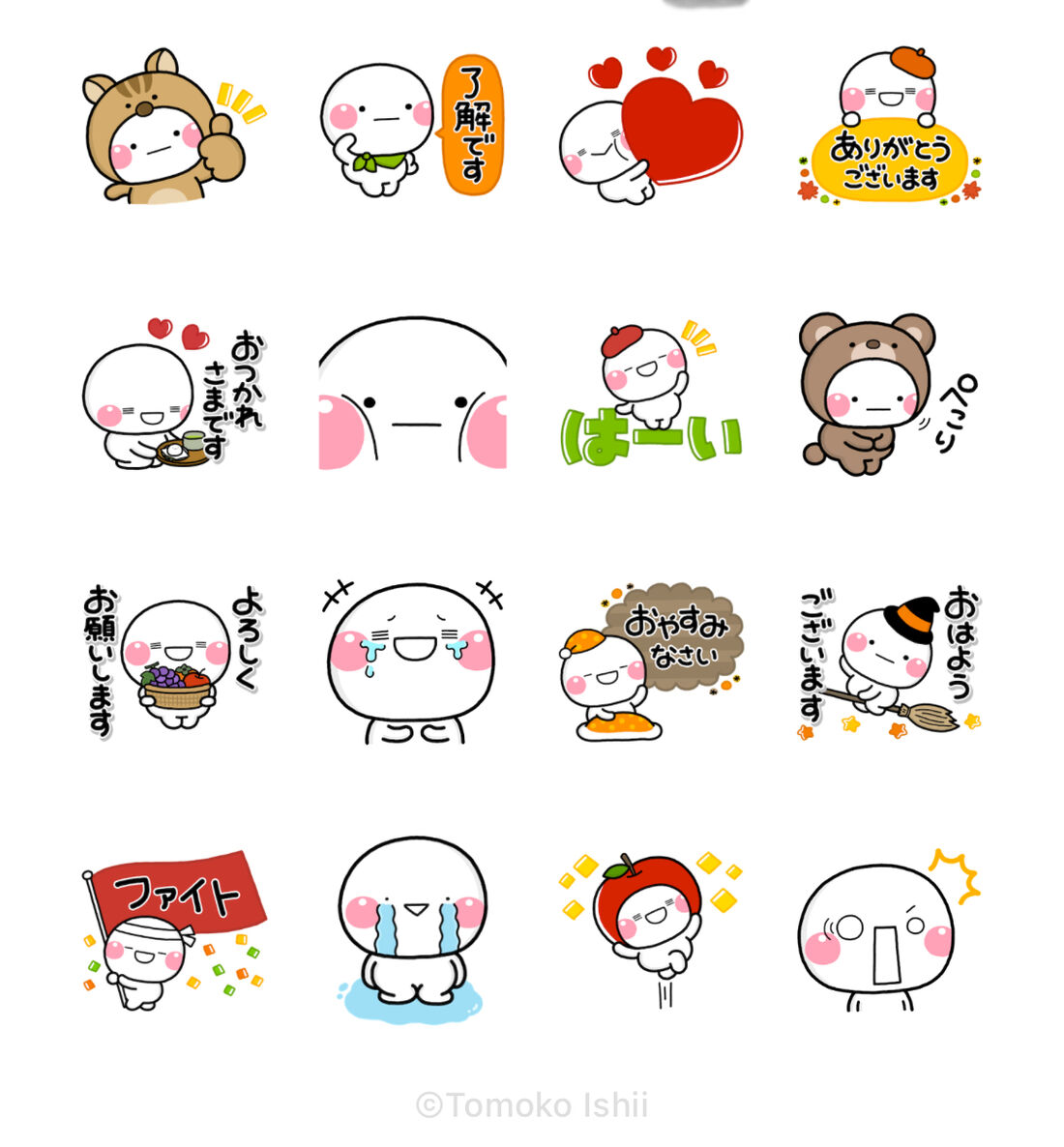Preview the '了解です' sticker

point(413,126)
